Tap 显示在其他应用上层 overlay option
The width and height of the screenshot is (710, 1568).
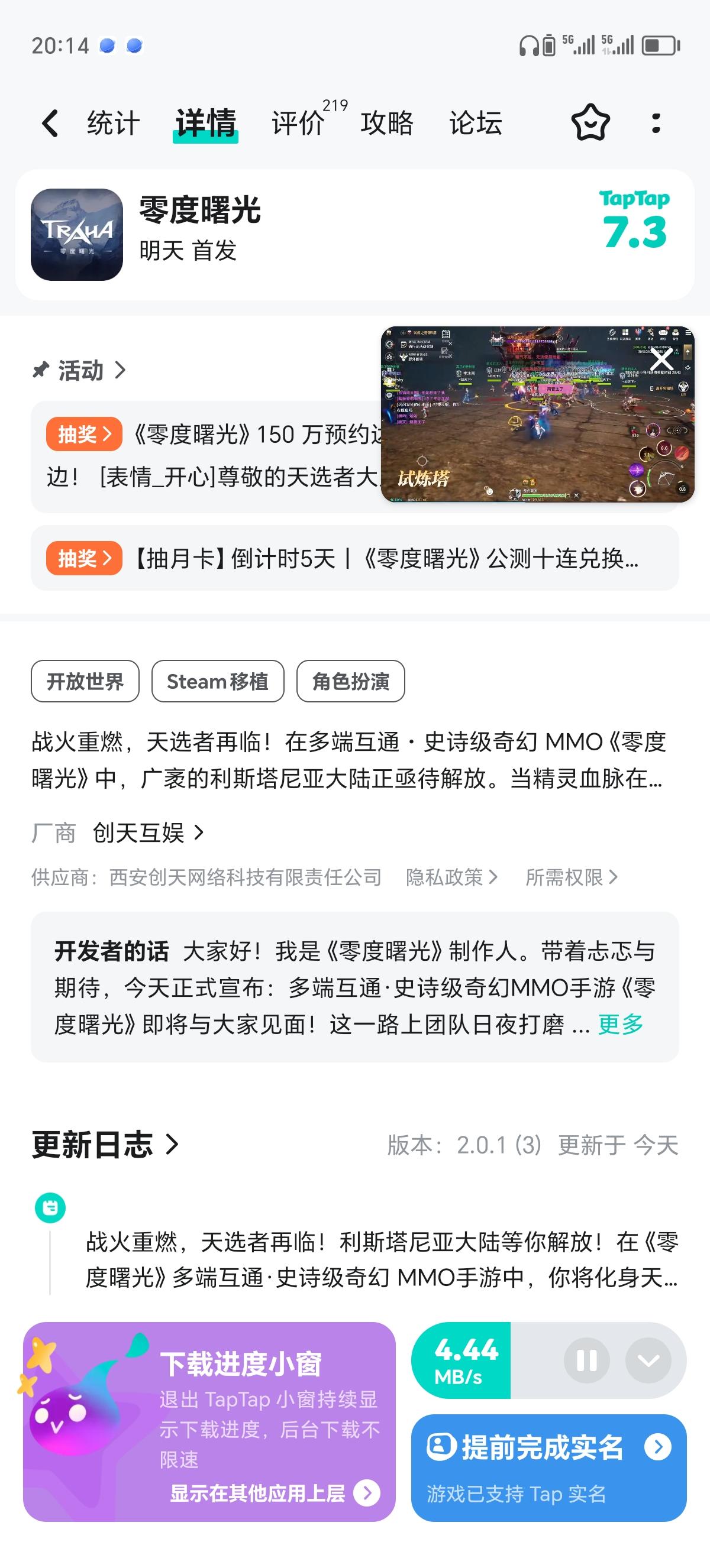click(258, 1494)
